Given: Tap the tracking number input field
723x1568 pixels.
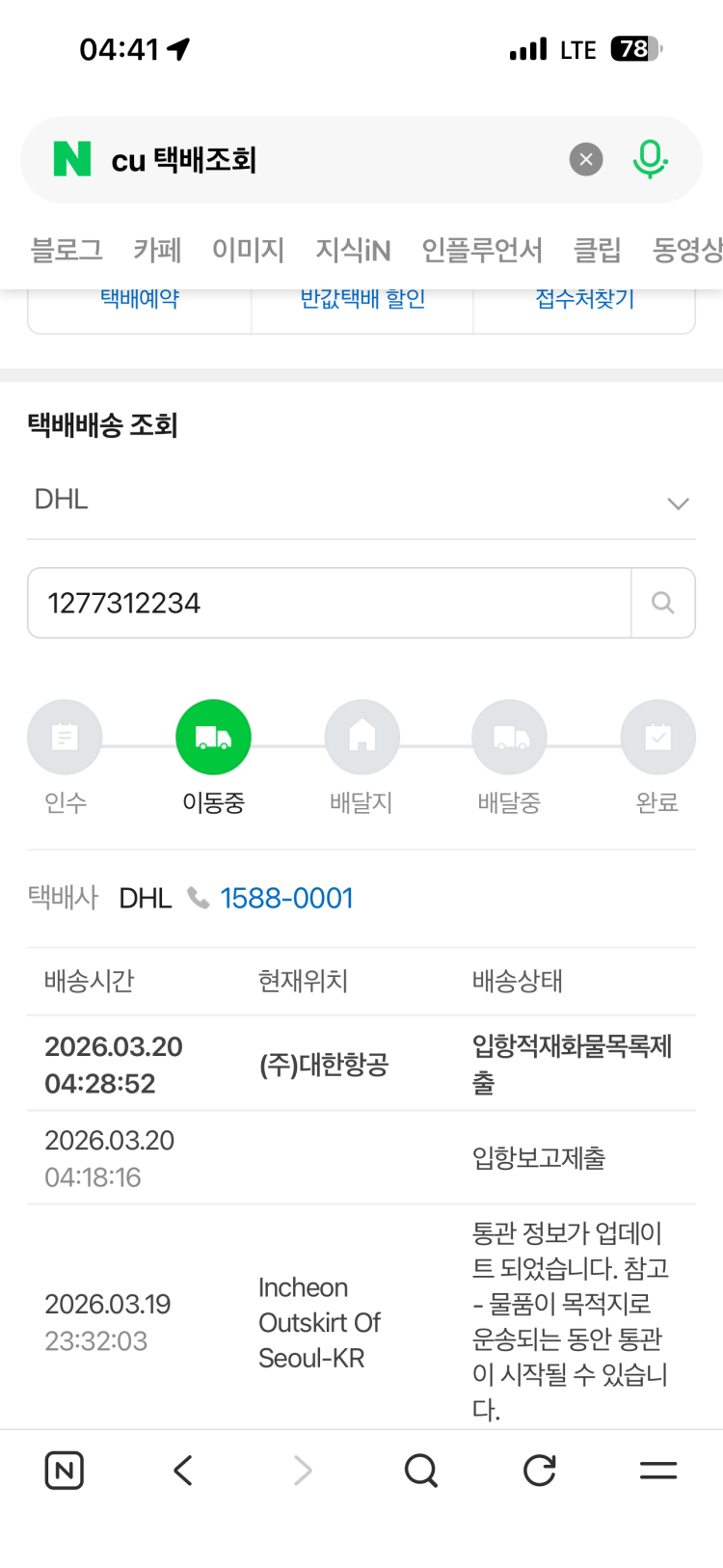Looking at the screenshot, I should 328,602.
